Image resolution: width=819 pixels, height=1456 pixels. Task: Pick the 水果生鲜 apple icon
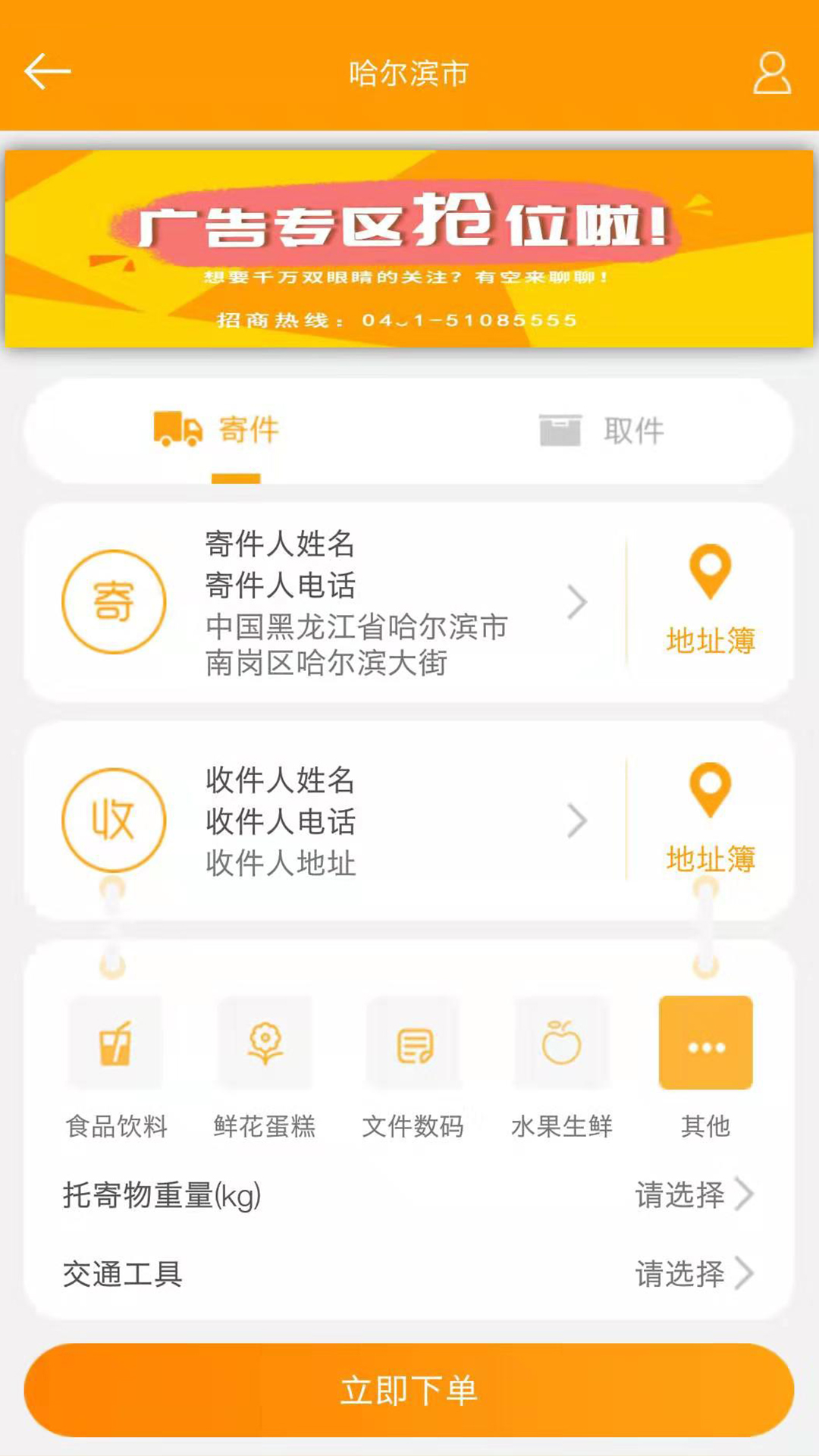(x=561, y=1043)
